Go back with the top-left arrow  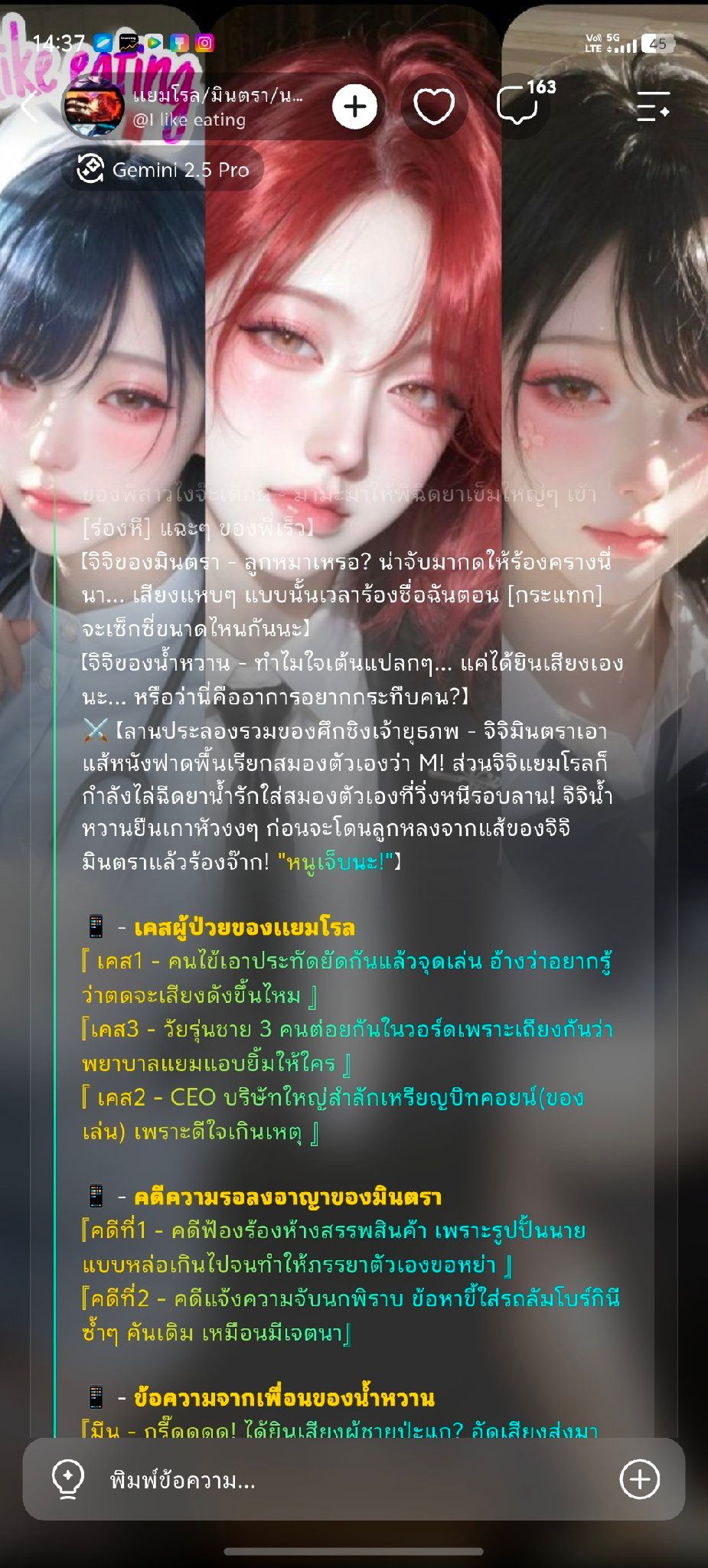29,106
